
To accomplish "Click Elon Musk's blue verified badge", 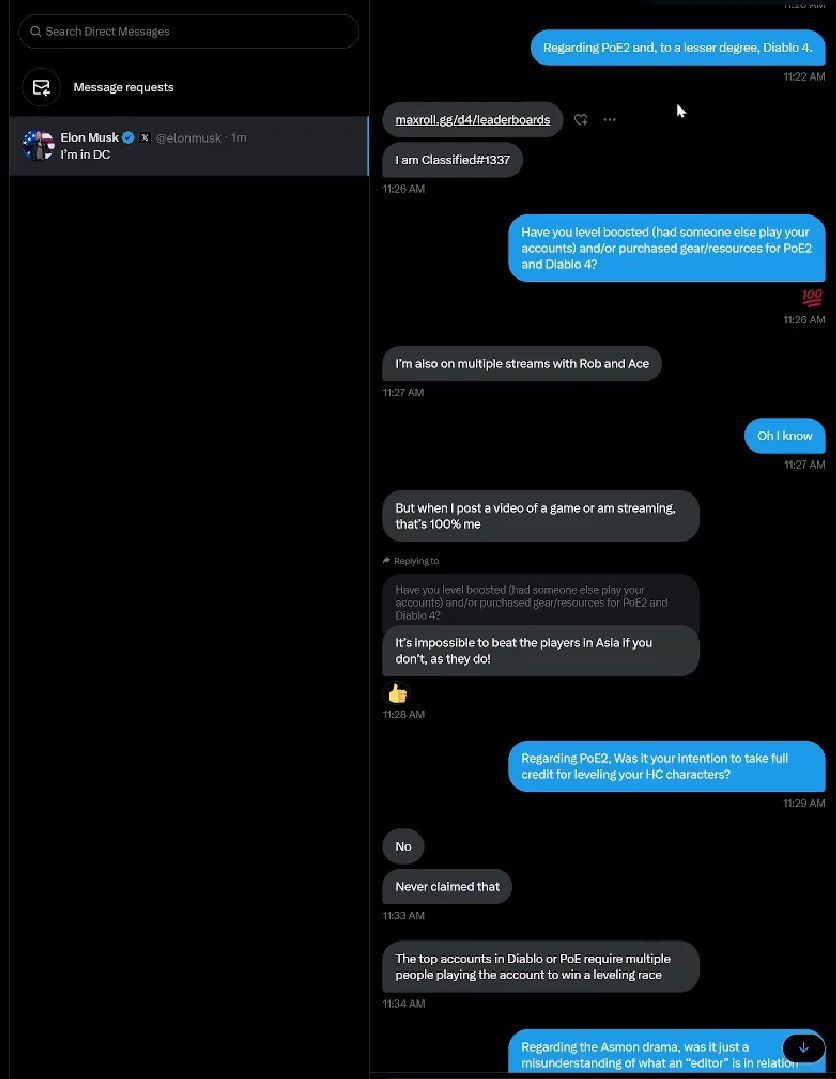I will [x=127, y=138].
